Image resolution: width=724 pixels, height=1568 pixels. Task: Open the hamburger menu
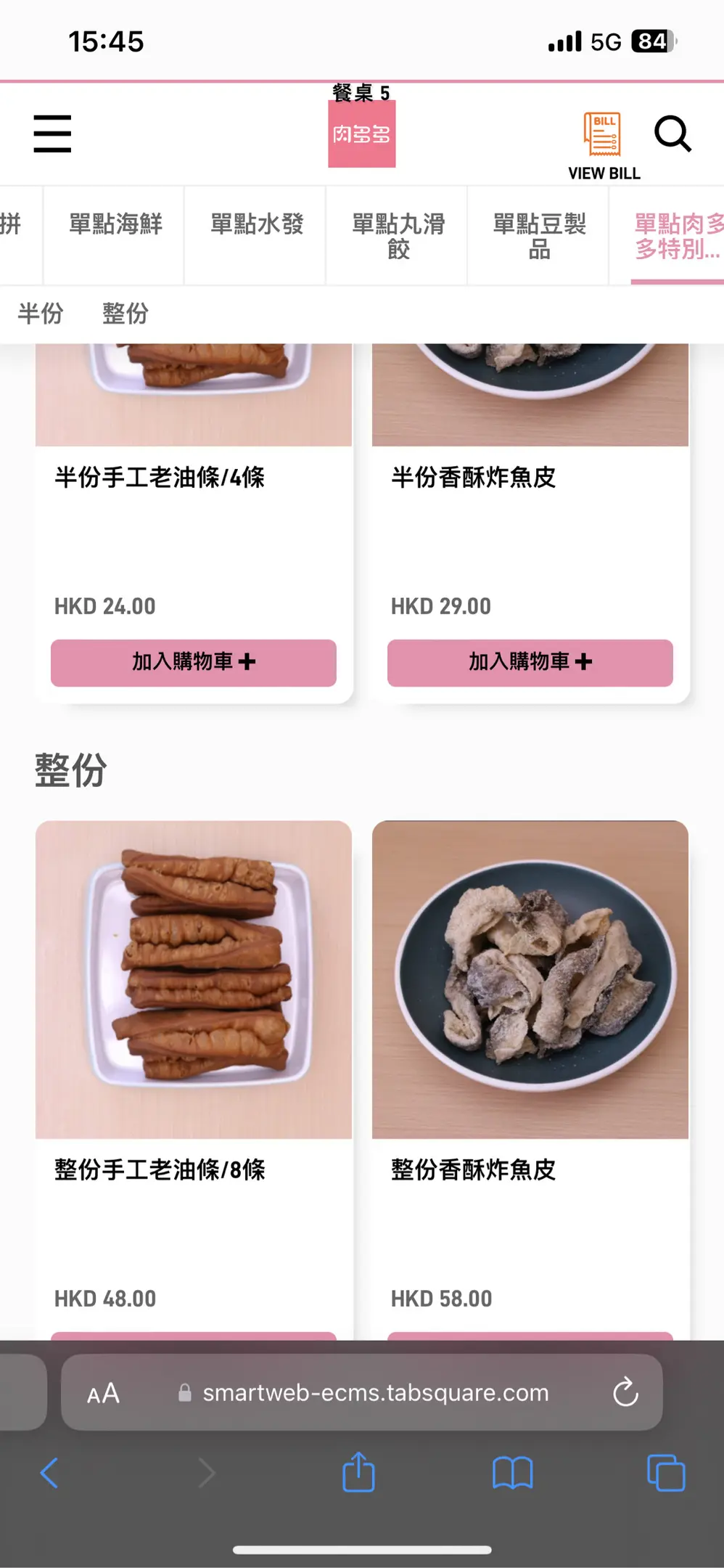point(52,134)
